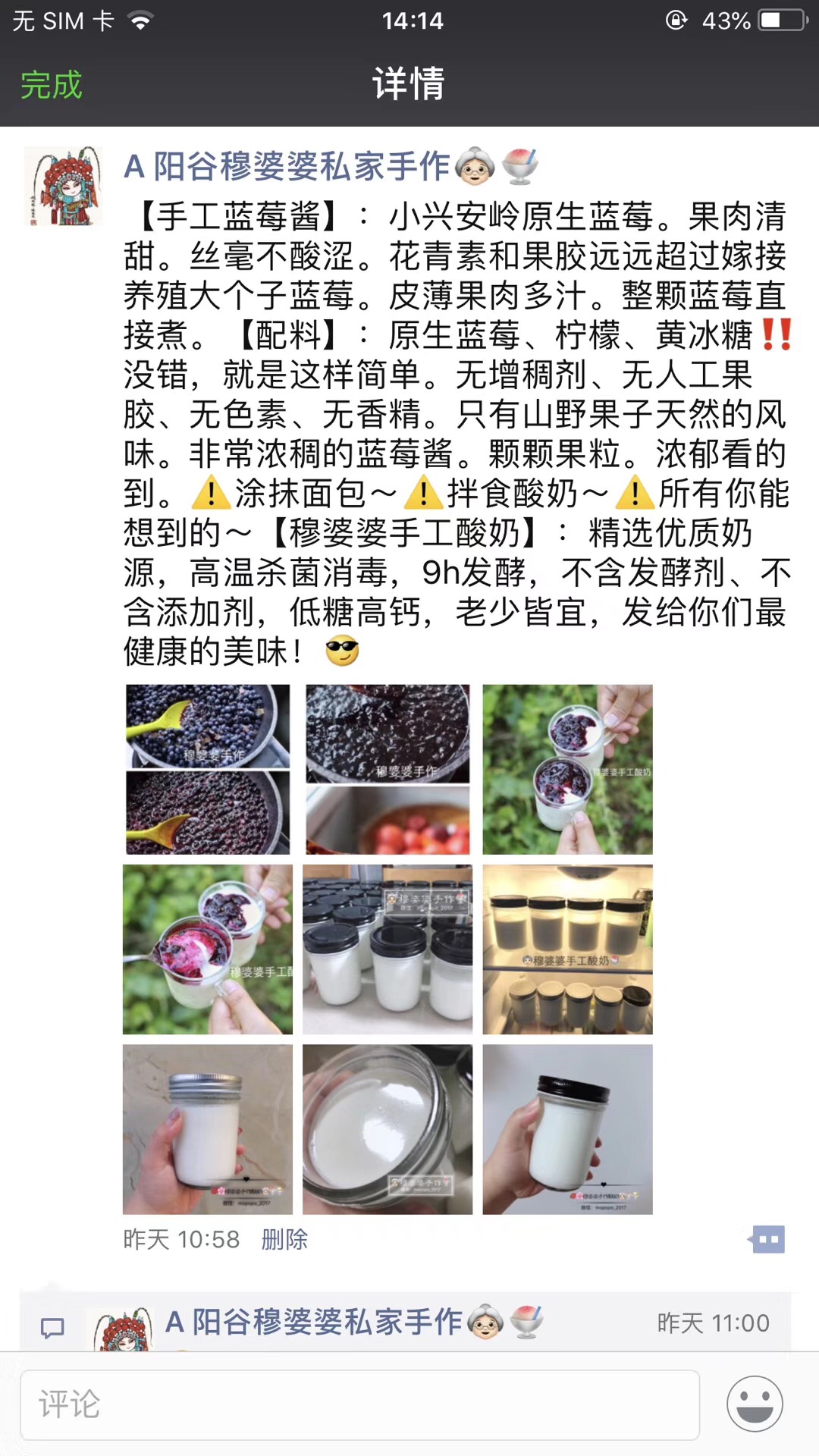Focus the 评论 comment input field
Viewport: 819px width, 1456px height.
pyautogui.click(x=359, y=1404)
